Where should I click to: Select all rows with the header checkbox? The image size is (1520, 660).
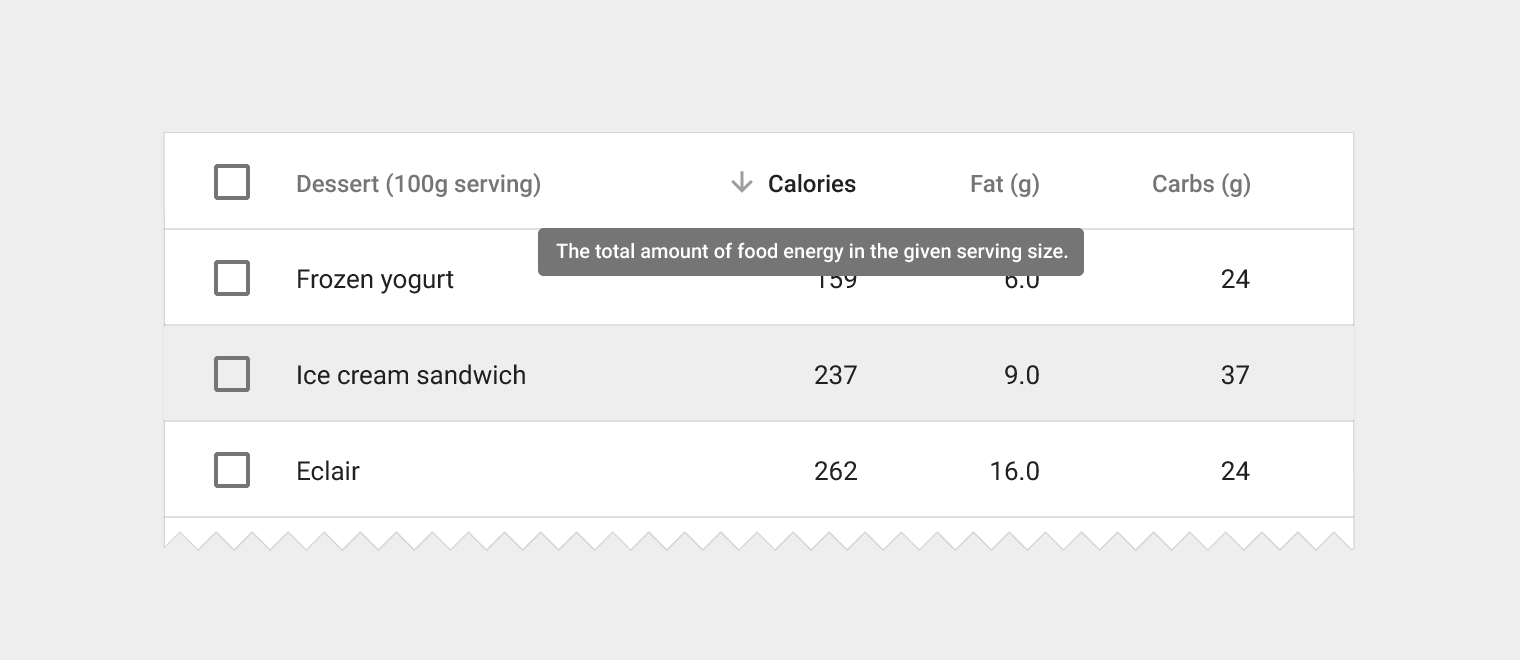(x=232, y=183)
